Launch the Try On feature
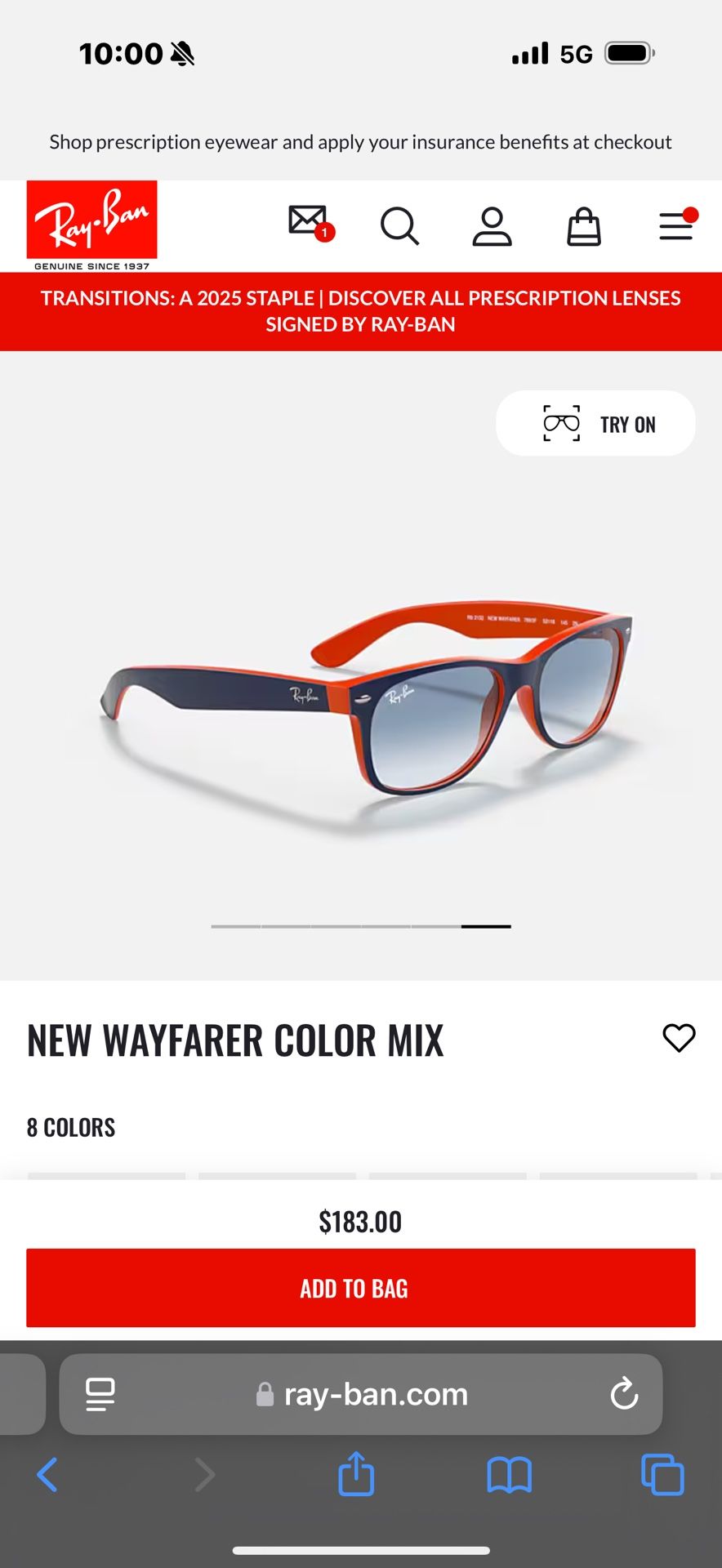This screenshot has height=1568, width=722. point(595,424)
